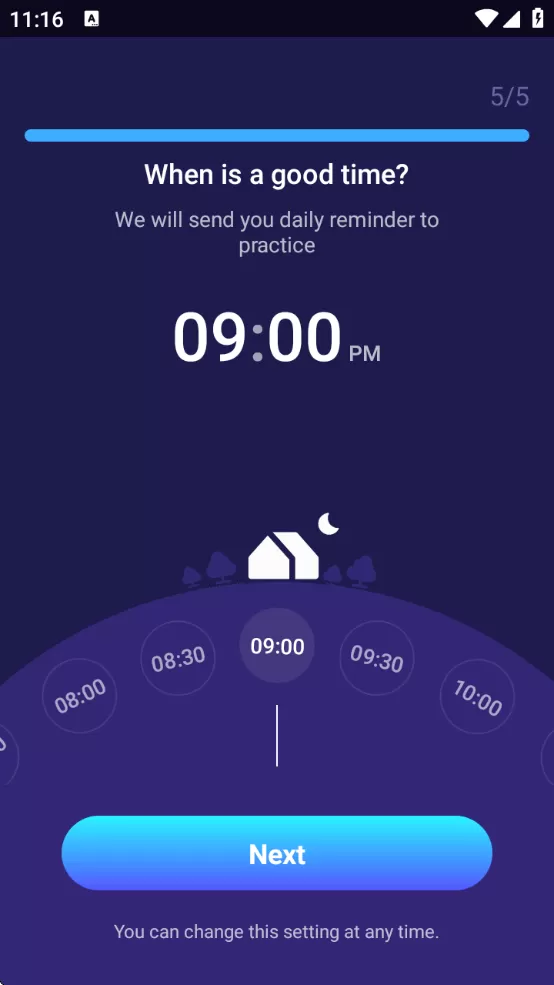Choose 08:30 on the time dial
The width and height of the screenshot is (554, 985).
pyautogui.click(x=178, y=658)
